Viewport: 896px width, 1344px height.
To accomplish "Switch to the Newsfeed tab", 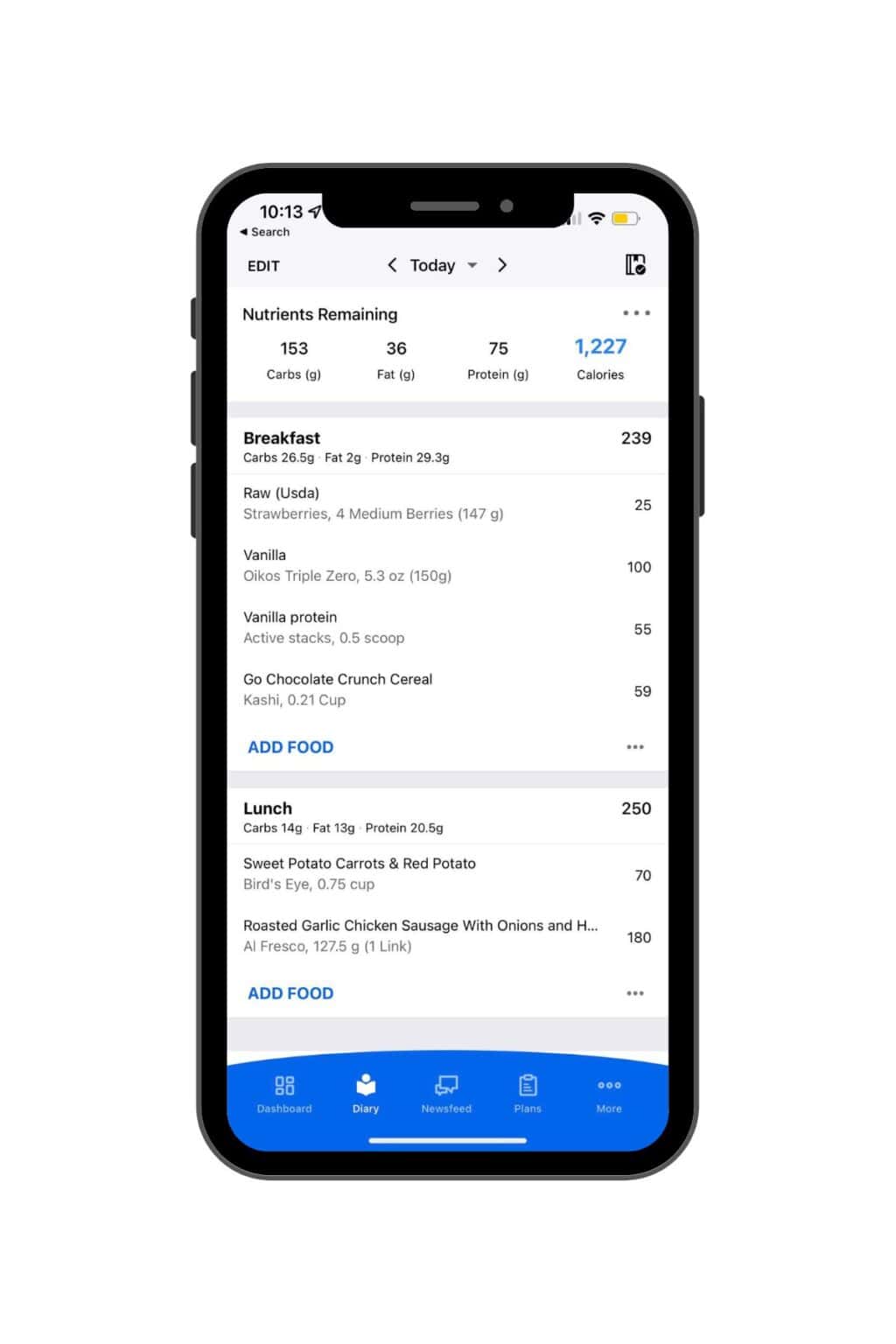I will click(446, 1094).
